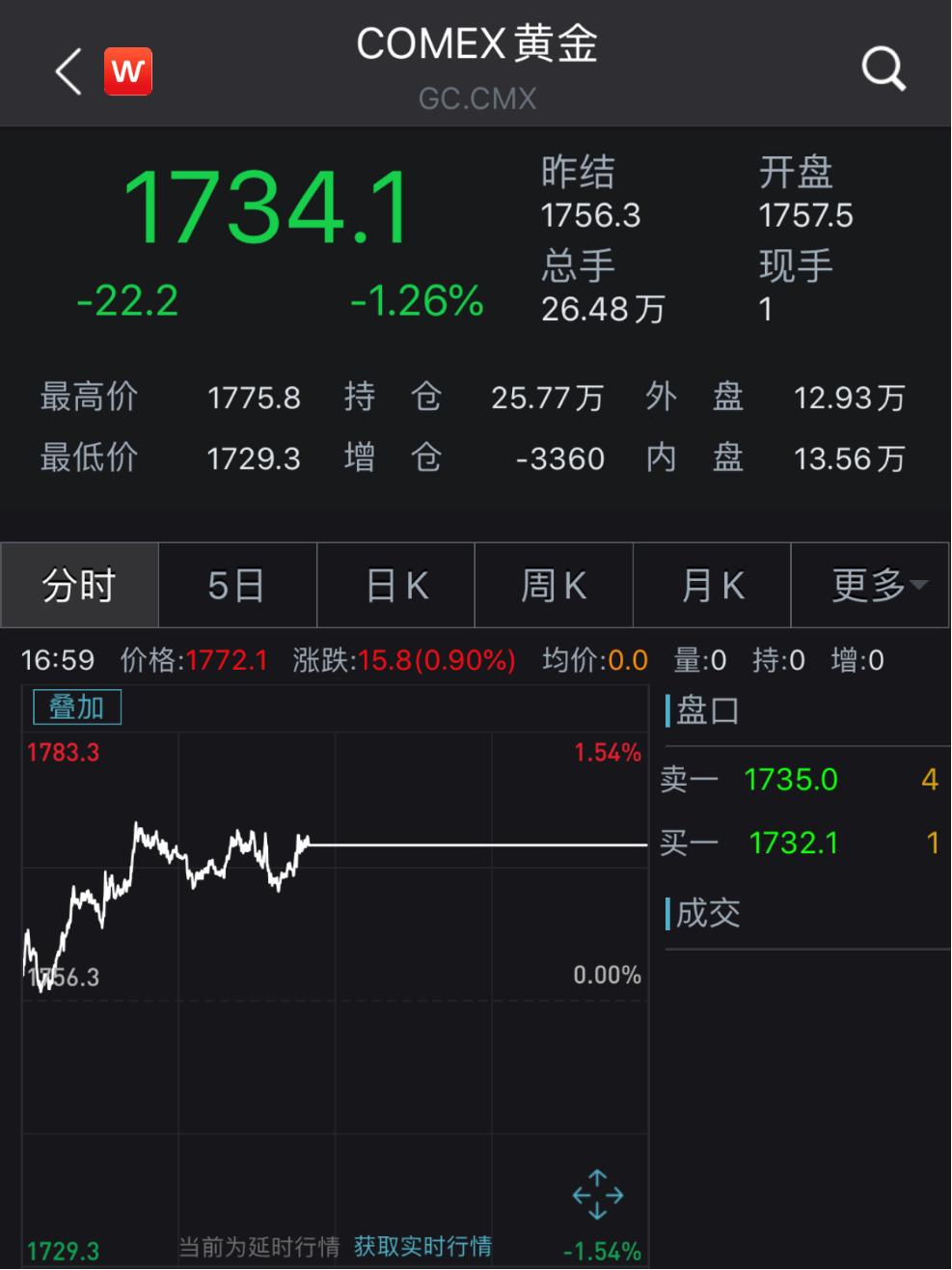The height and width of the screenshot is (1270, 952).
Task: Tap the fullscreen expand arrows icon on chart
Action: 599,1195
